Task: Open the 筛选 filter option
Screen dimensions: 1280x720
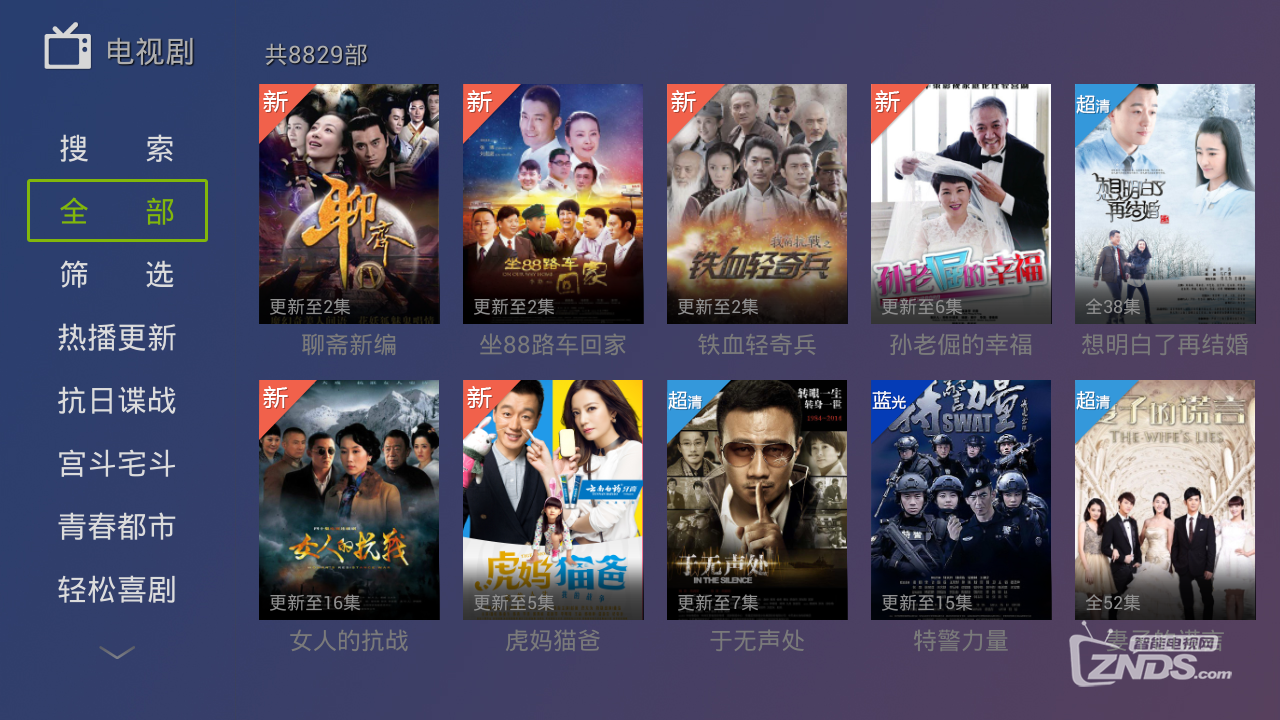Action: coord(117,274)
